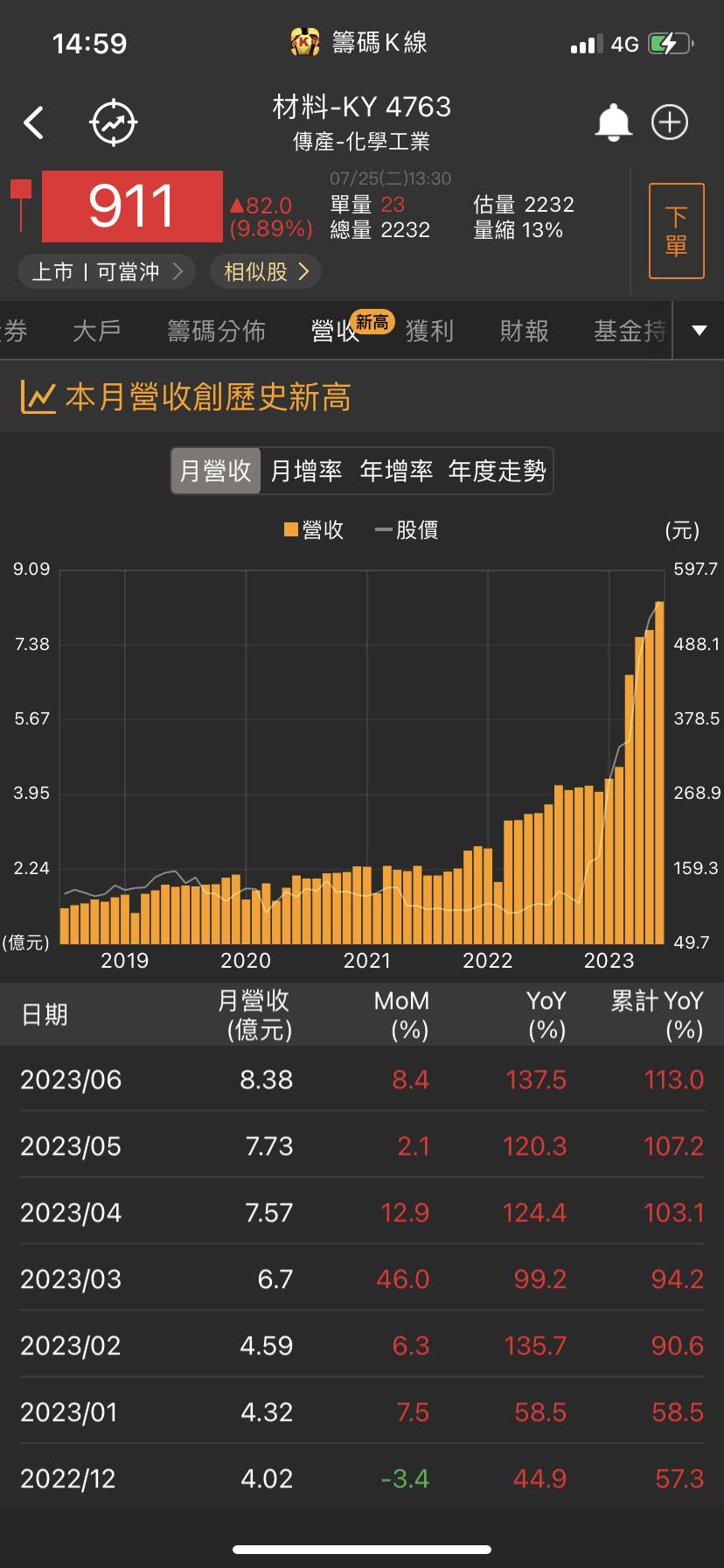The height and width of the screenshot is (1568, 724).
Task: Tap the 籌碼K線 app logo
Action: click(304, 41)
